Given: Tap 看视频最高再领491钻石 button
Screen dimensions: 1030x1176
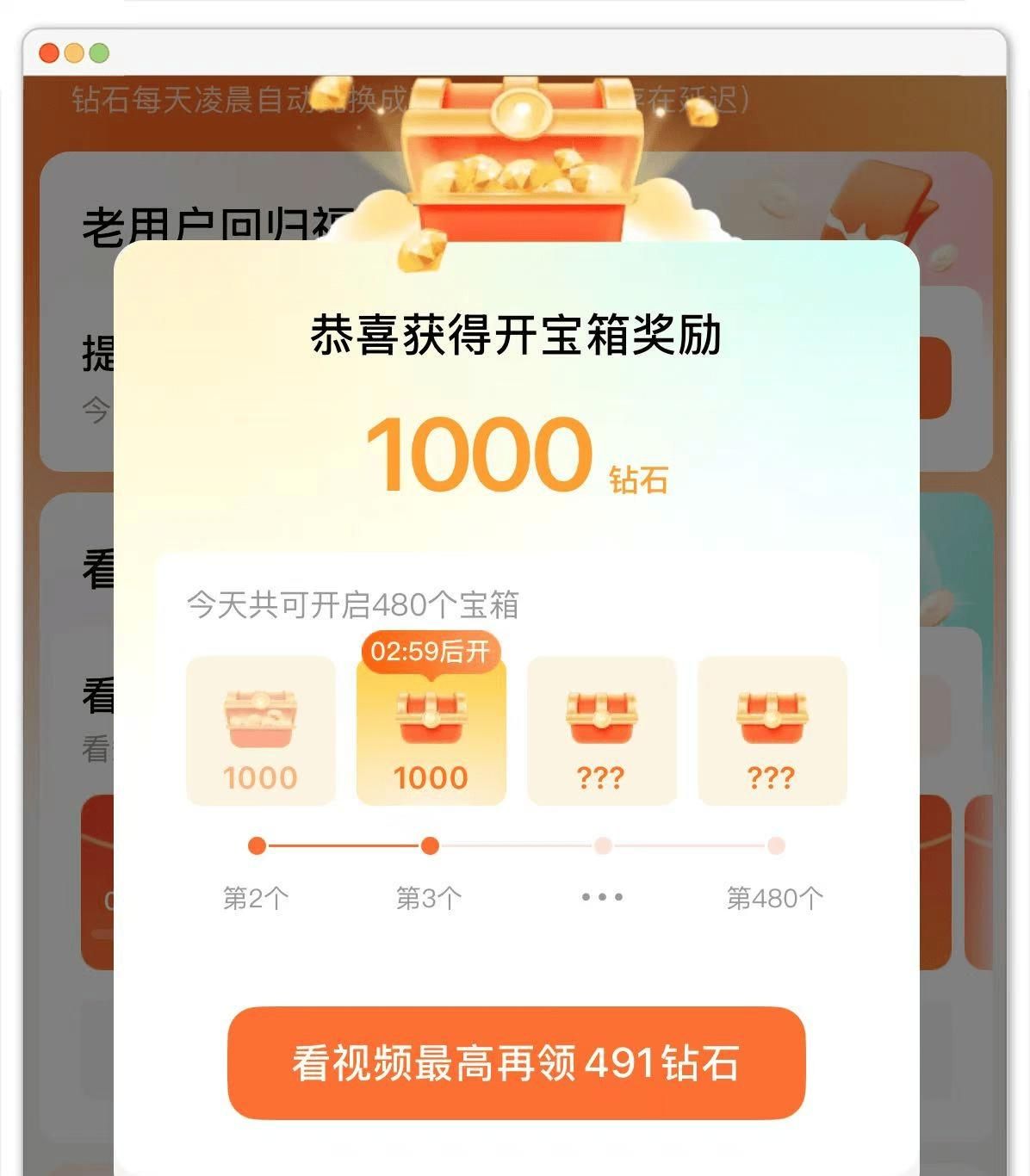Looking at the screenshot, I should coord(516,1062).
